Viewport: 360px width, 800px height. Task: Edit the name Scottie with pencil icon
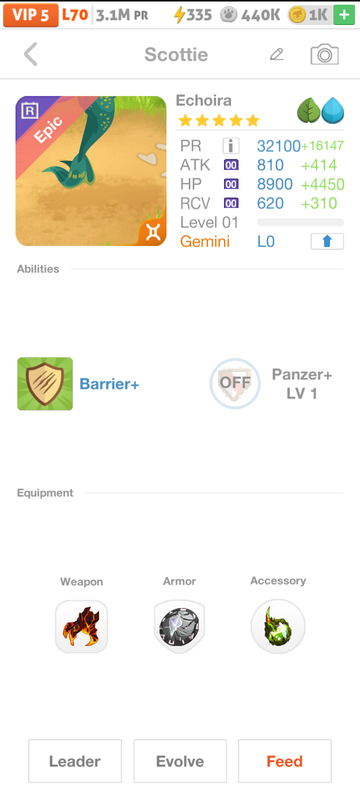click(x=276, y=54)
